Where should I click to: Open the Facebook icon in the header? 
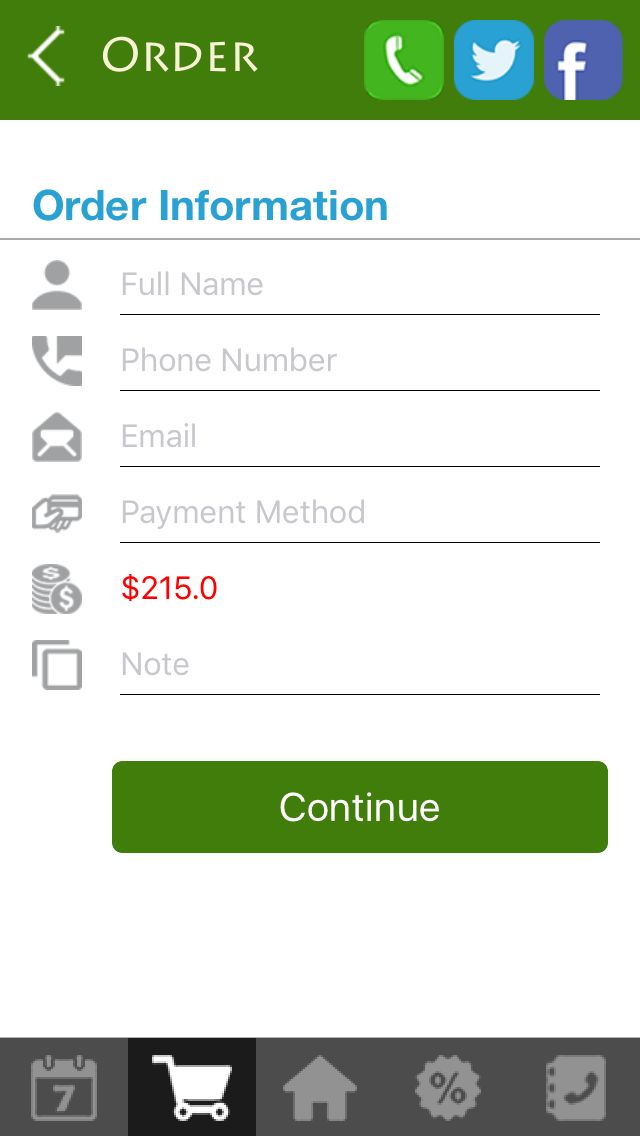pos(583,60)
